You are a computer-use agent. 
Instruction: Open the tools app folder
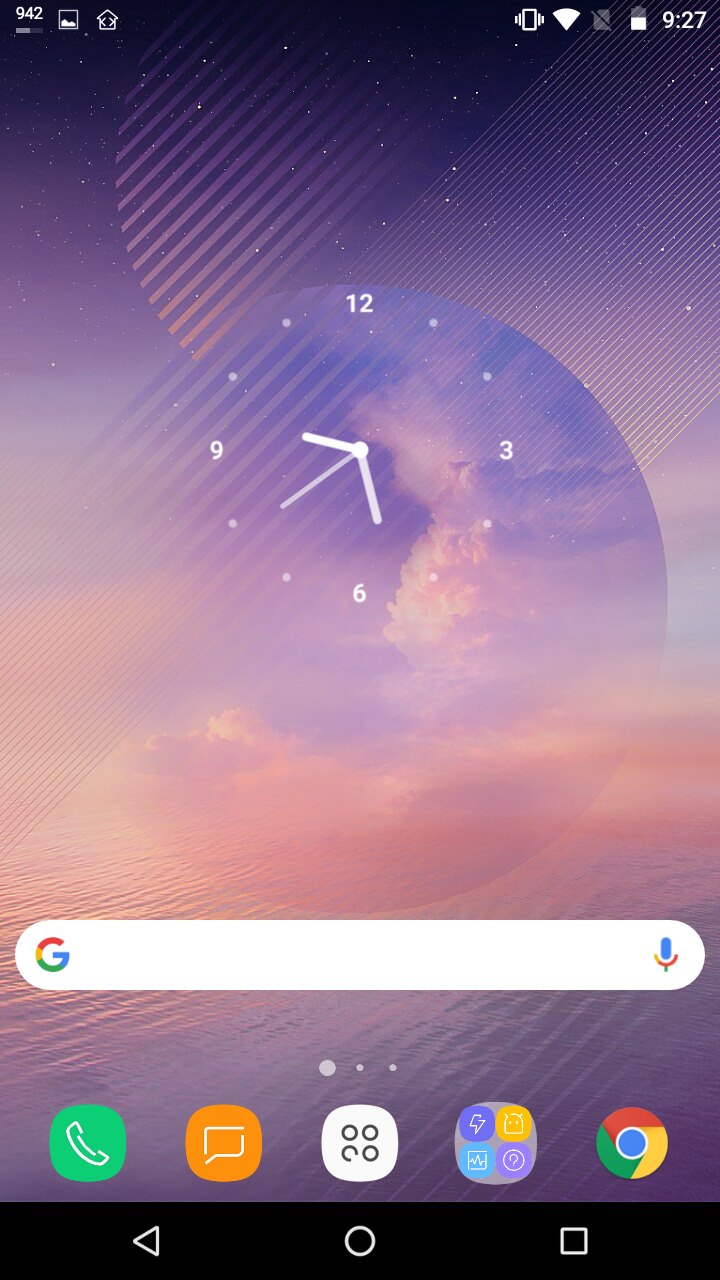coord(496,1143)
